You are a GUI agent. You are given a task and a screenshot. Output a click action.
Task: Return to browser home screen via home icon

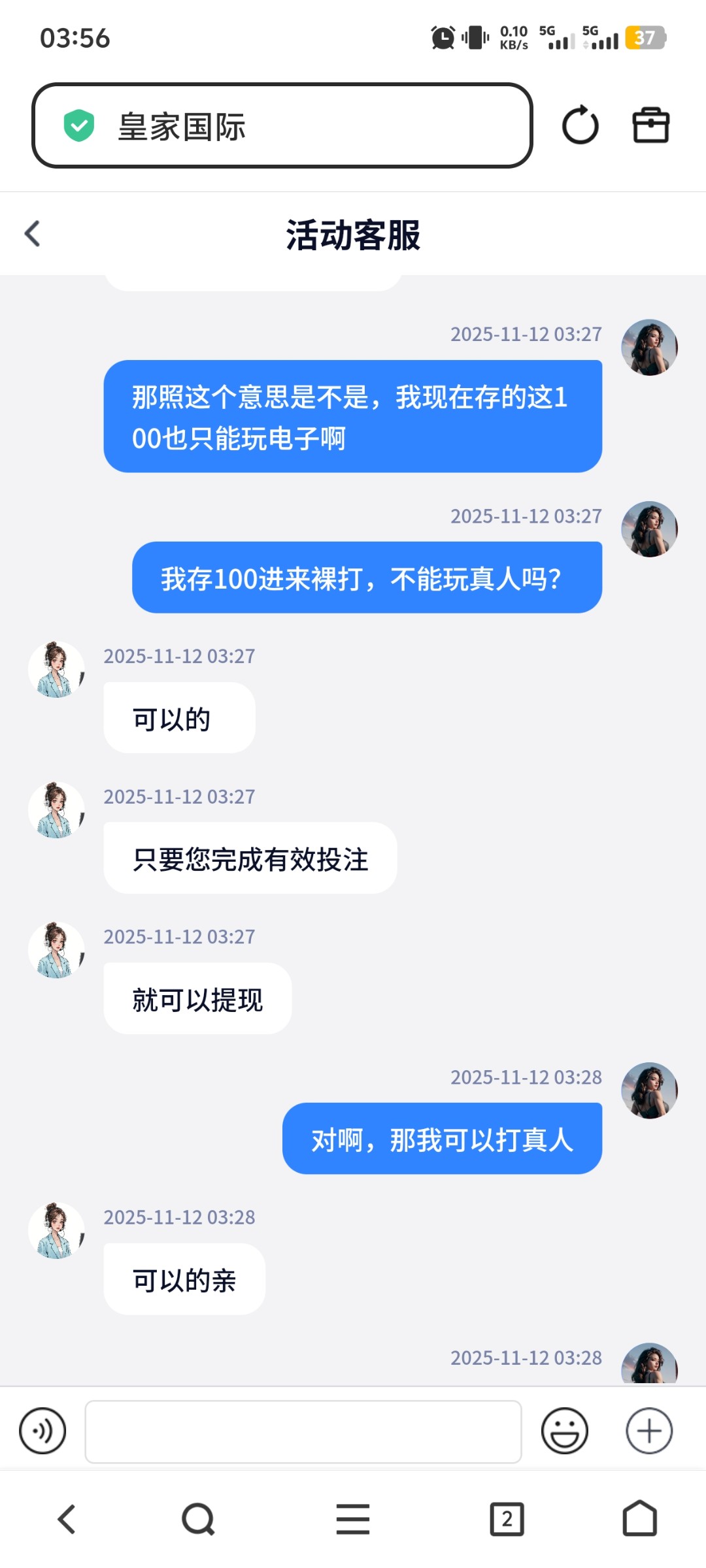pyautogui.click(x=639, y=1519)
